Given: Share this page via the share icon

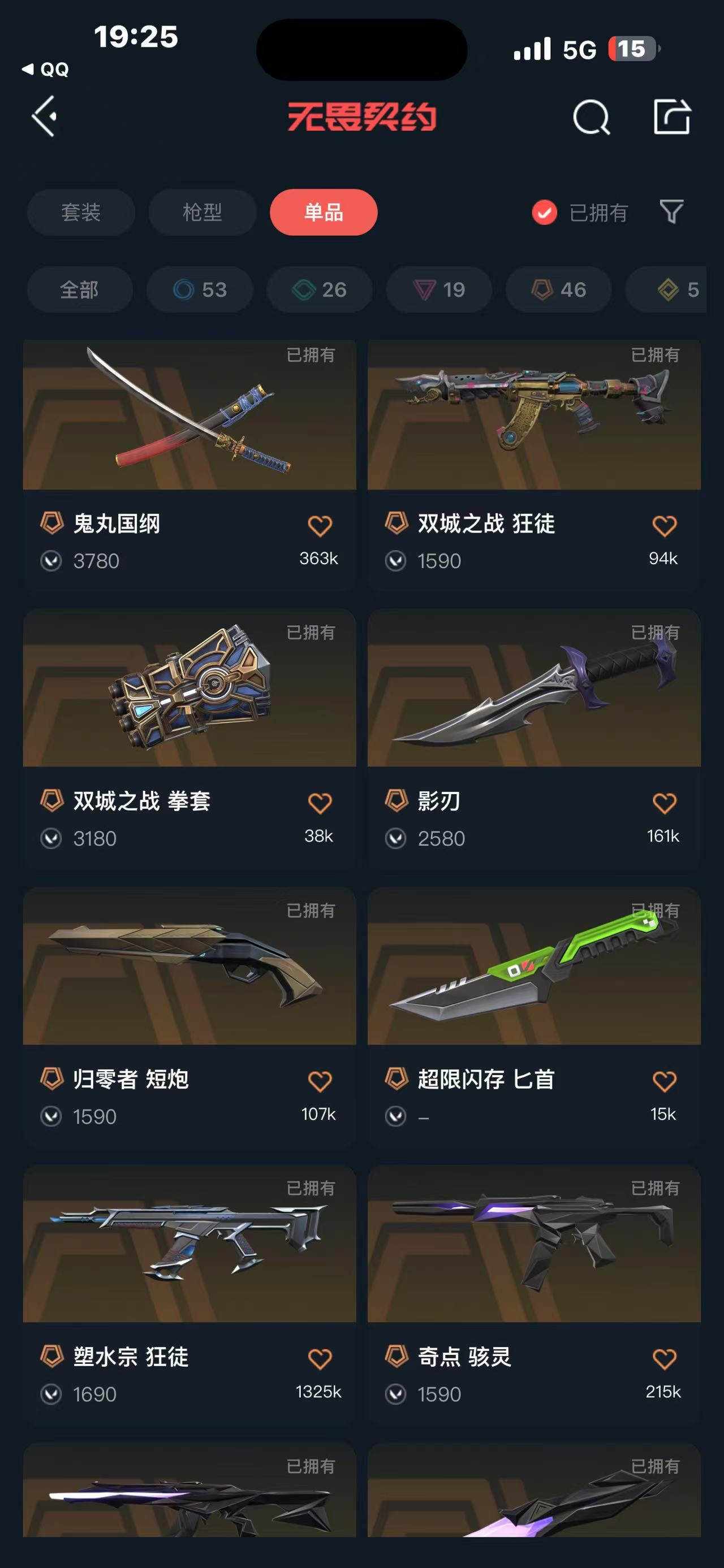Looking at the screenshot, I should [671, 116].
